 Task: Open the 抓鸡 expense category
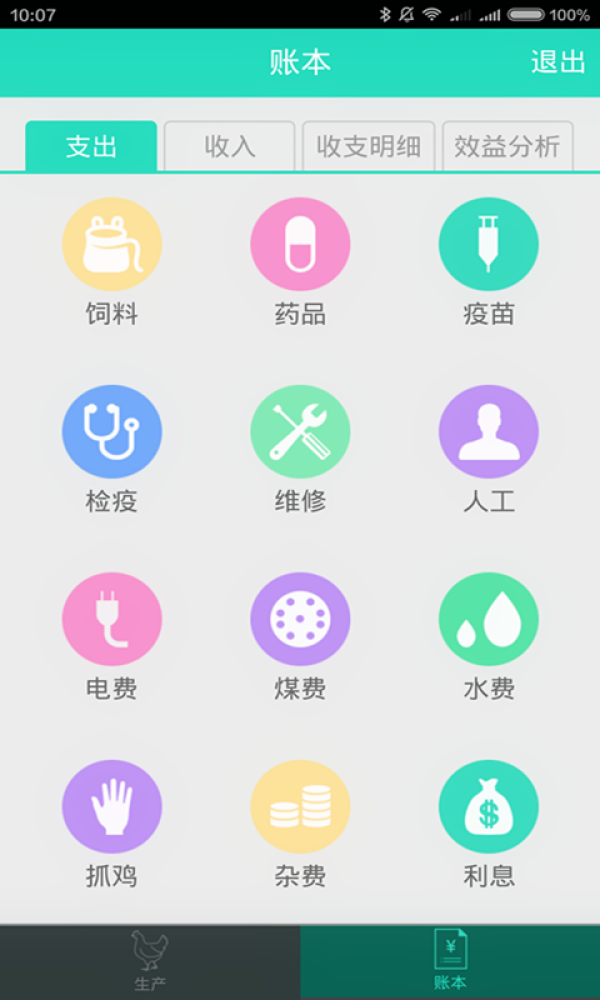[x=112, y=807]
